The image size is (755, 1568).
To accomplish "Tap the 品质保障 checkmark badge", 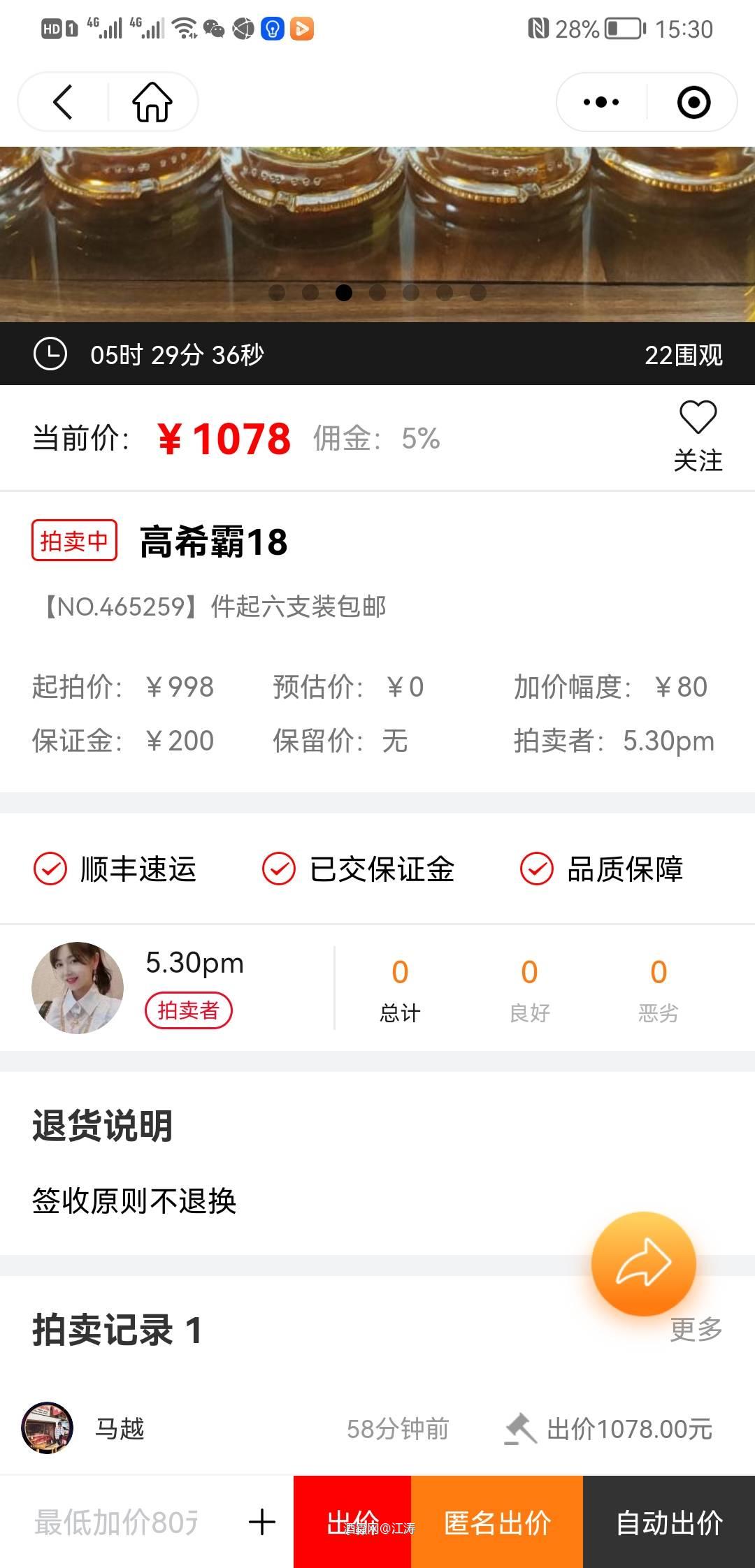I will click(x=536, y=870).
